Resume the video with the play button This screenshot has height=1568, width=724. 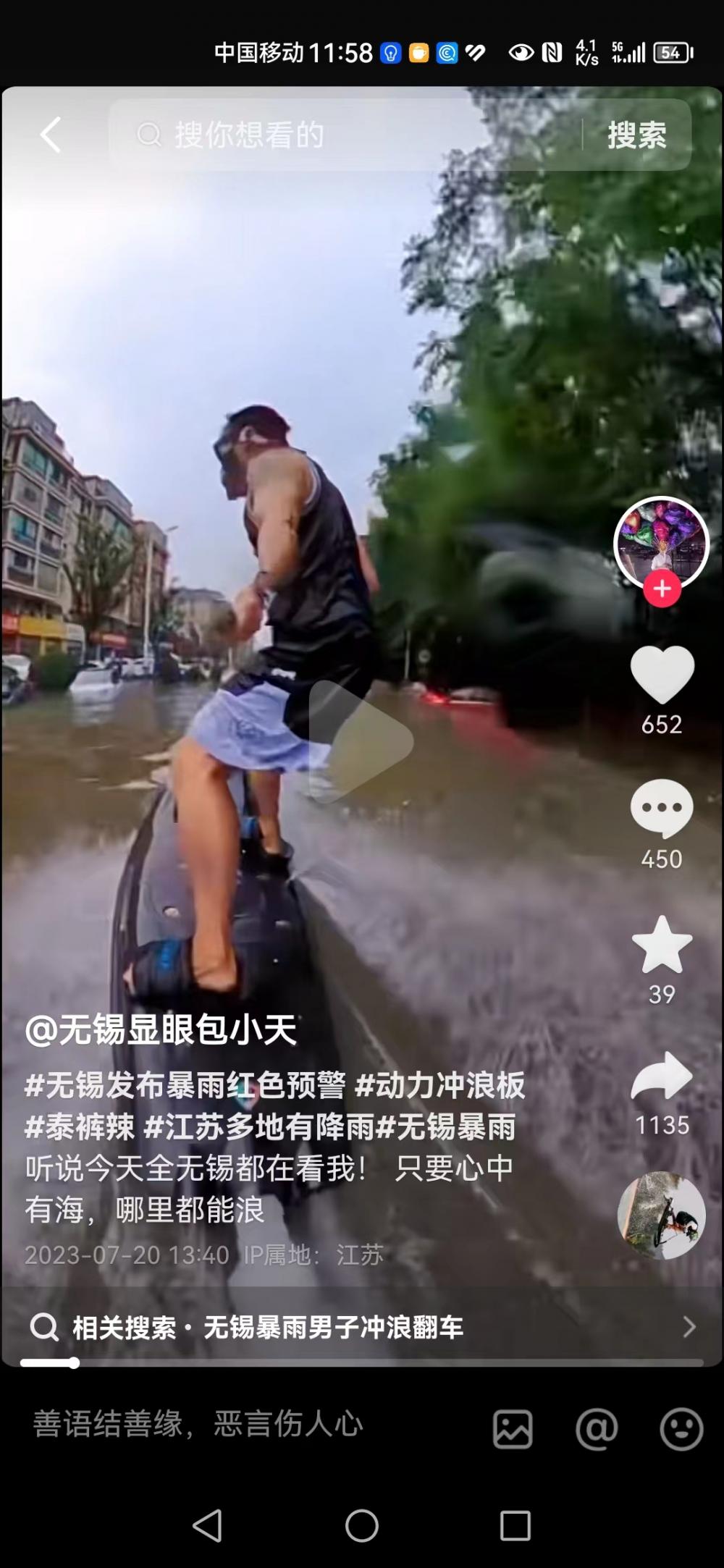(x=360, y=741)
